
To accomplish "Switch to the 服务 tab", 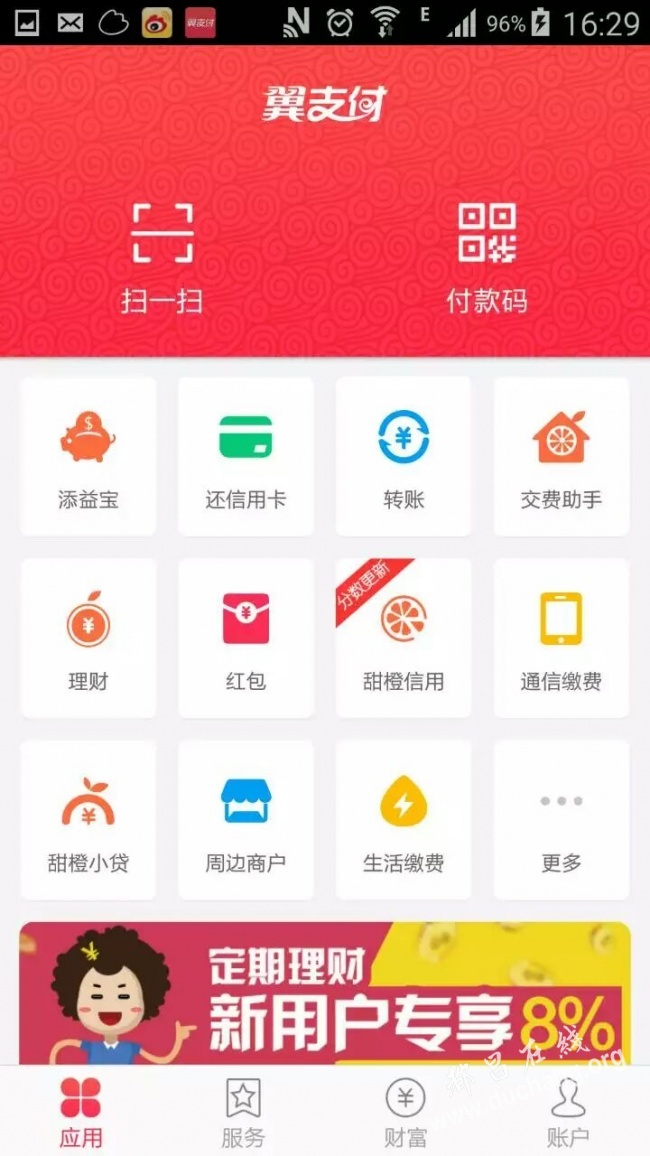I will (x=243, y=1112).
